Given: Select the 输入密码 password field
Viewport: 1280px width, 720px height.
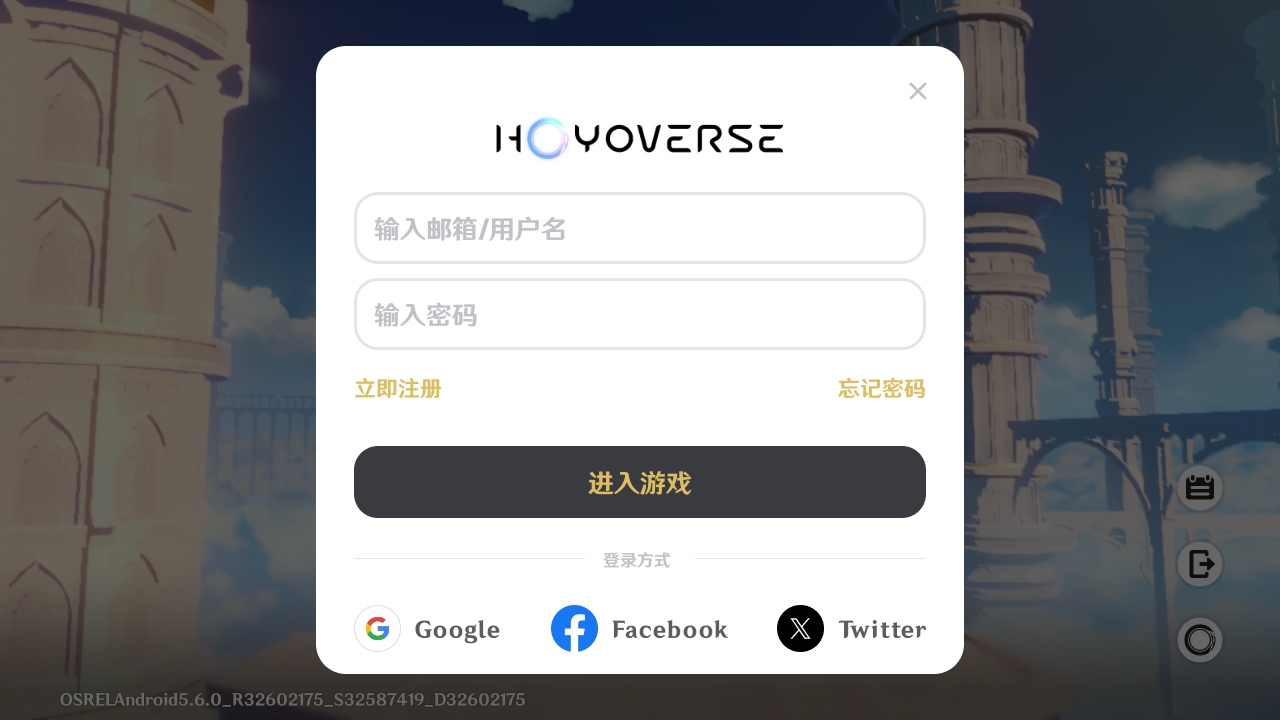Looking at the screenshot, I should (x=640, y=315).
